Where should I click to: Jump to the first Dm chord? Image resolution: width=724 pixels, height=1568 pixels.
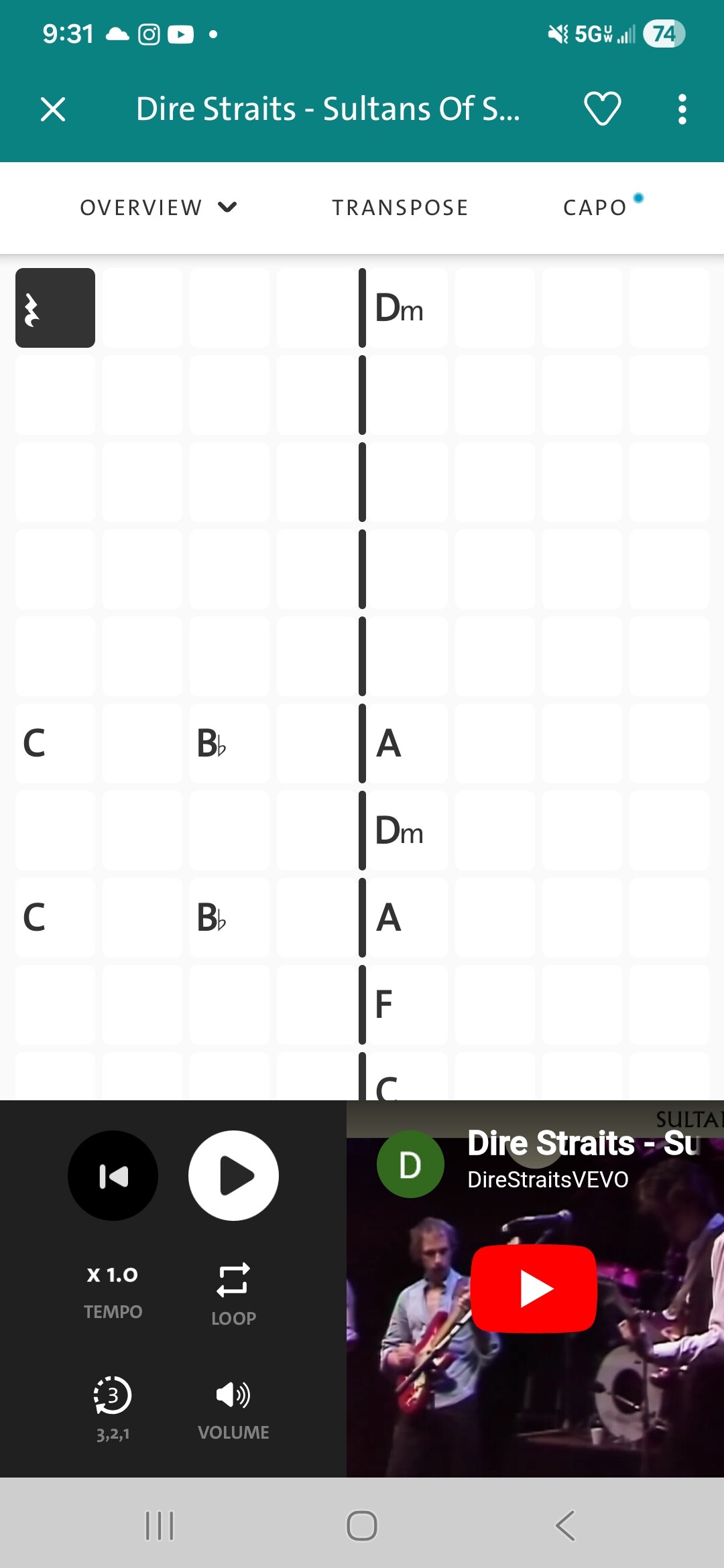[401, 308]
